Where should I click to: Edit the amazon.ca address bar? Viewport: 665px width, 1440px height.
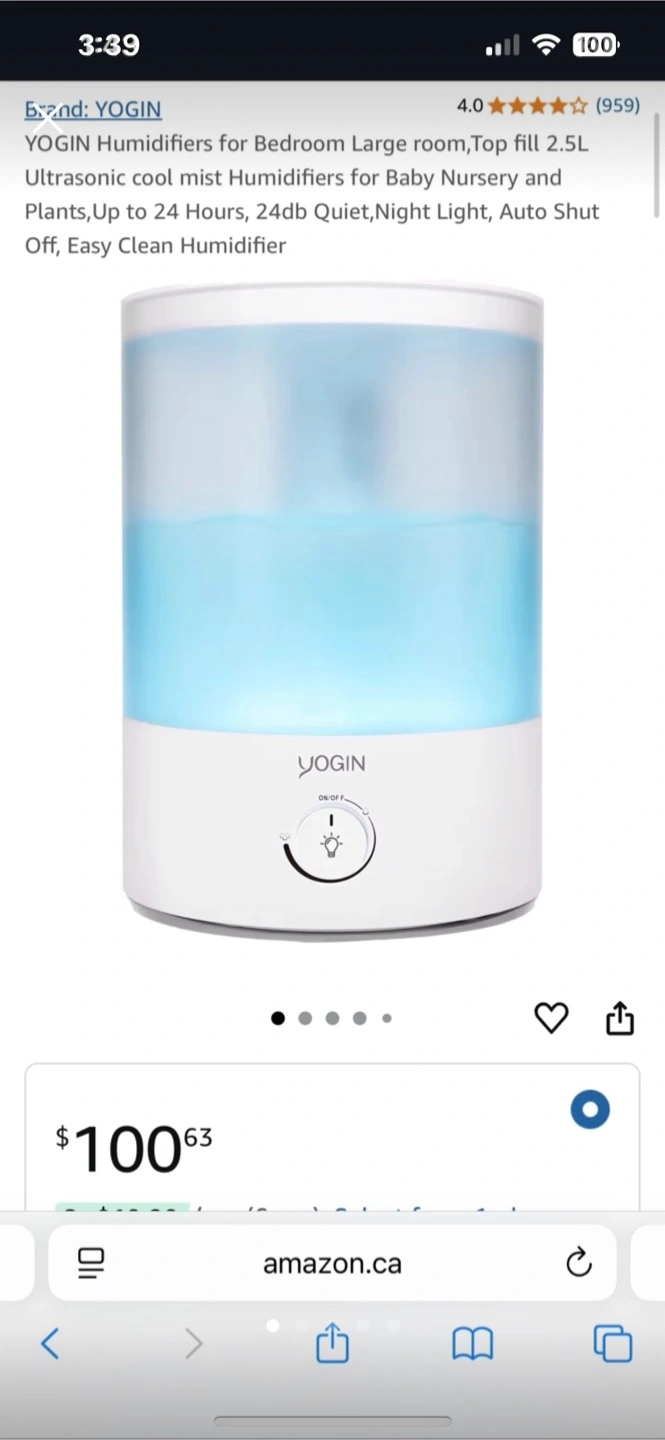[x=332, y=1263]
